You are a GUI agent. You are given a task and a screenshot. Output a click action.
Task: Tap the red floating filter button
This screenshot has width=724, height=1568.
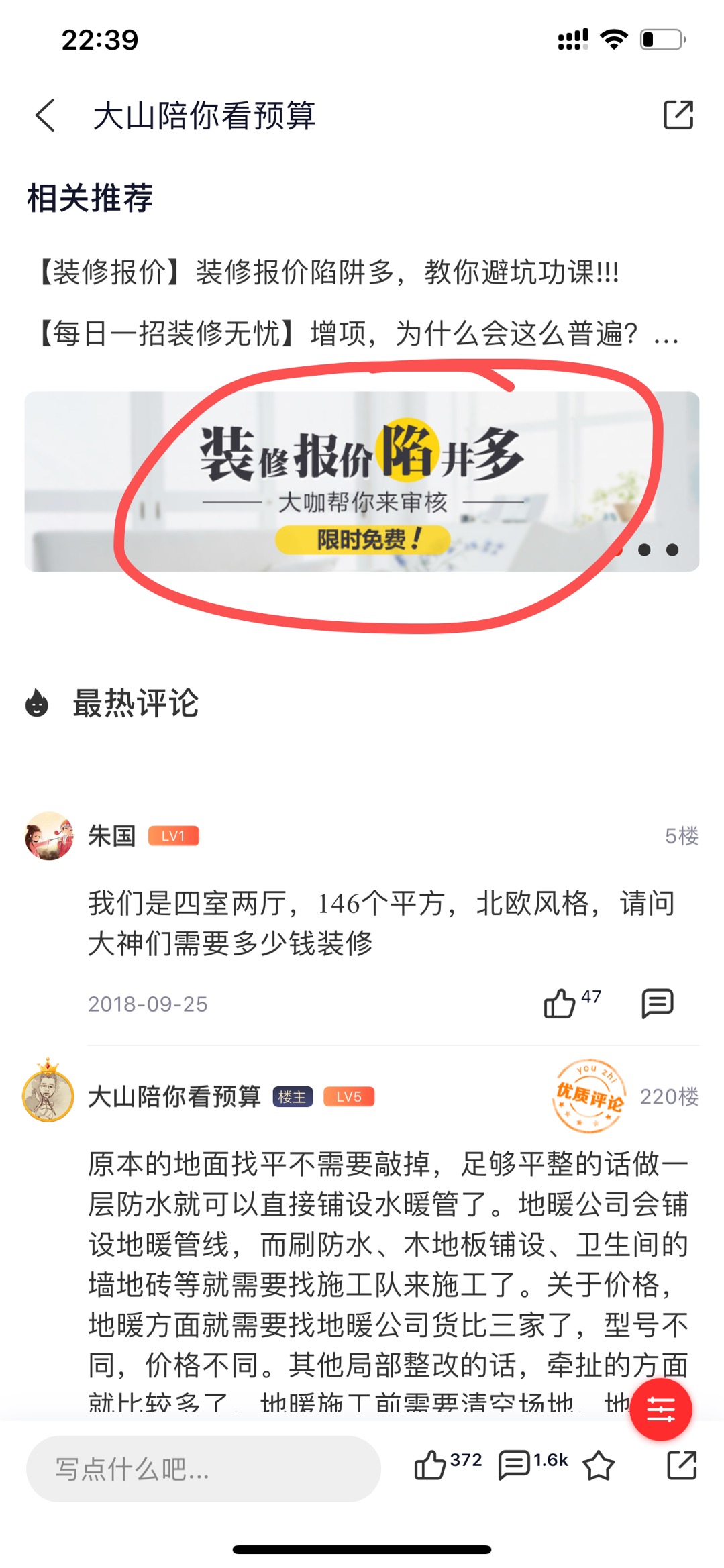[x=660, y=1410]
